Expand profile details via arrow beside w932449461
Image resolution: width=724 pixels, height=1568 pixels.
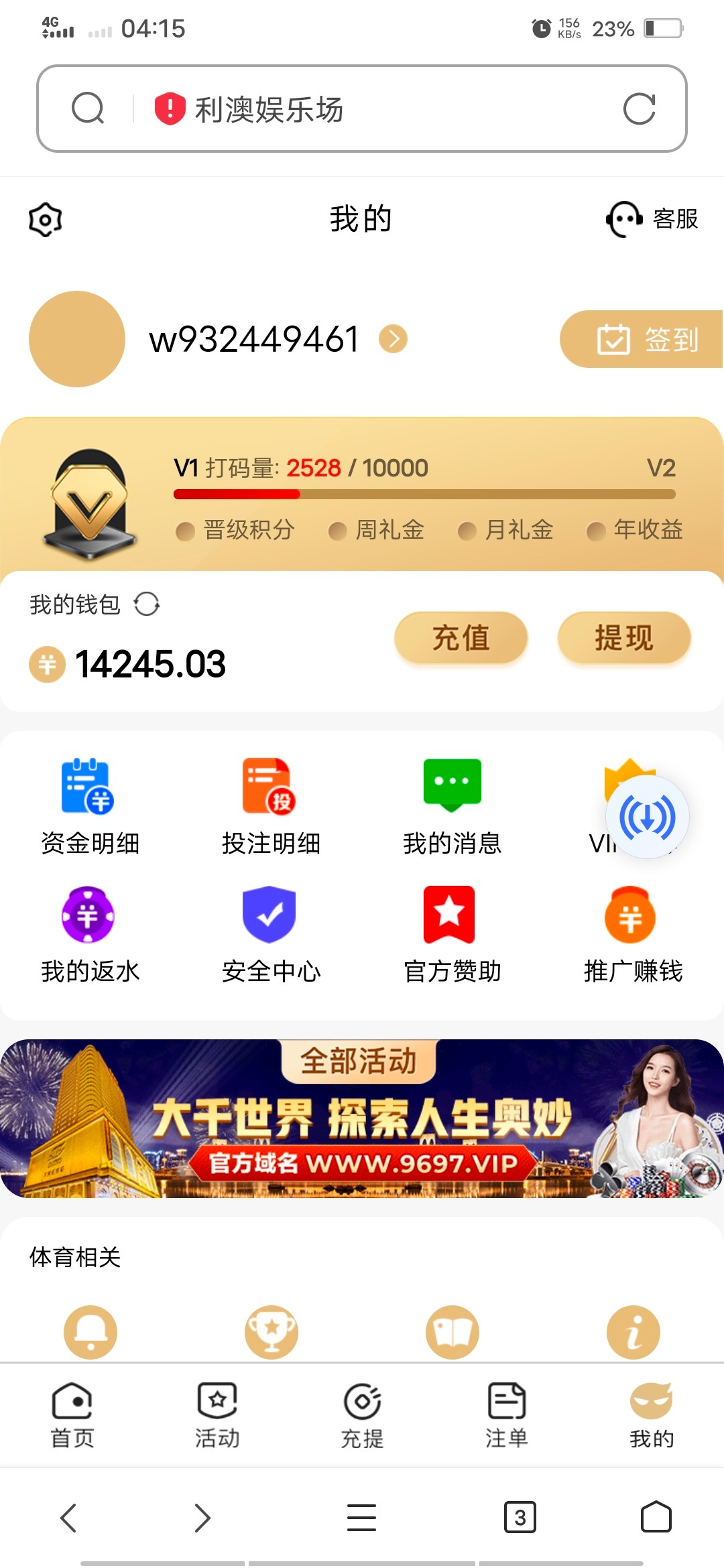(394, 340)
